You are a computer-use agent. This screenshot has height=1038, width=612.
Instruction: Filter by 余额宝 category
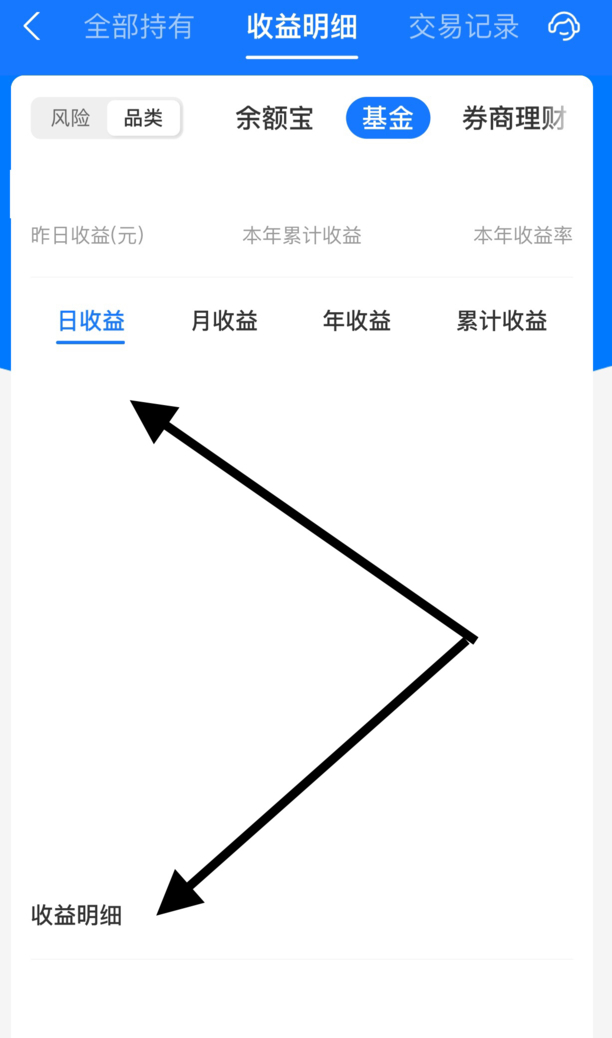[x=274, y=119]
